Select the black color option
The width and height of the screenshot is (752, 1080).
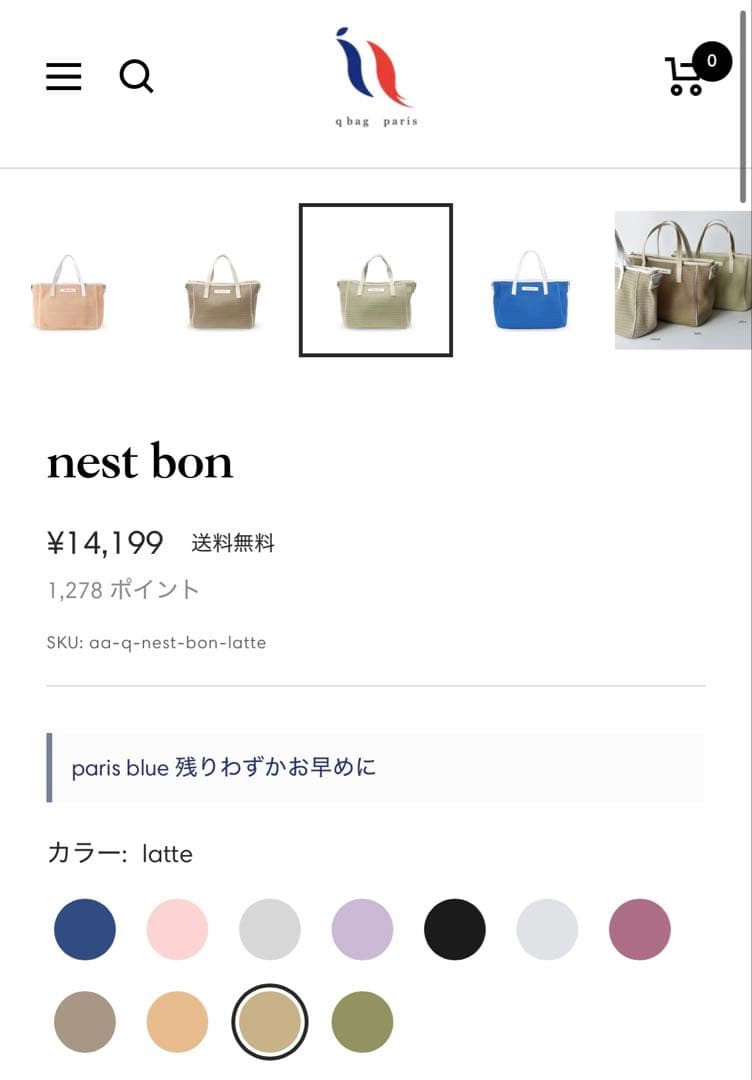pyautogui.click(x=455, y=929)
